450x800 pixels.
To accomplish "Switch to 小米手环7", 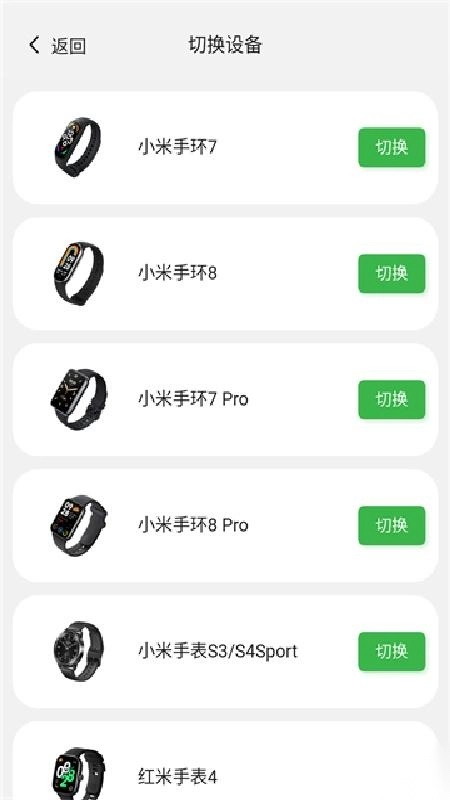I will tap(391, 147).
